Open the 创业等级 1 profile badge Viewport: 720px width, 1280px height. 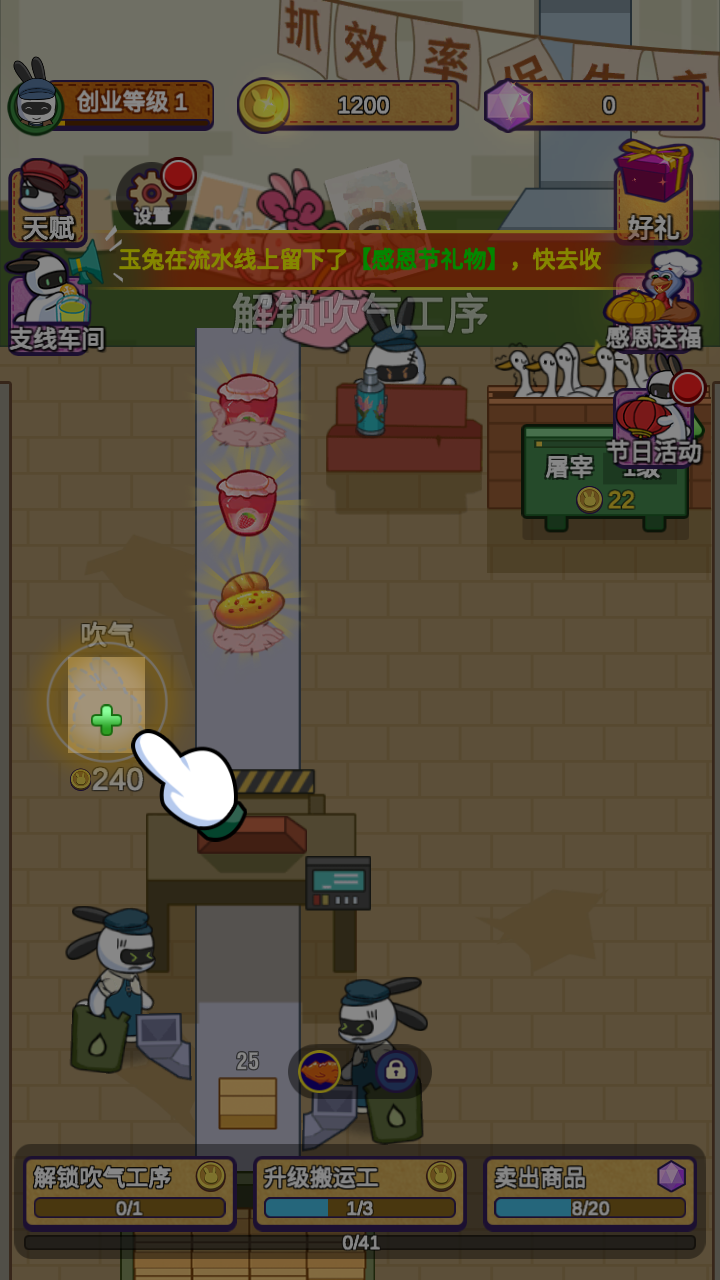coord(111,104)
